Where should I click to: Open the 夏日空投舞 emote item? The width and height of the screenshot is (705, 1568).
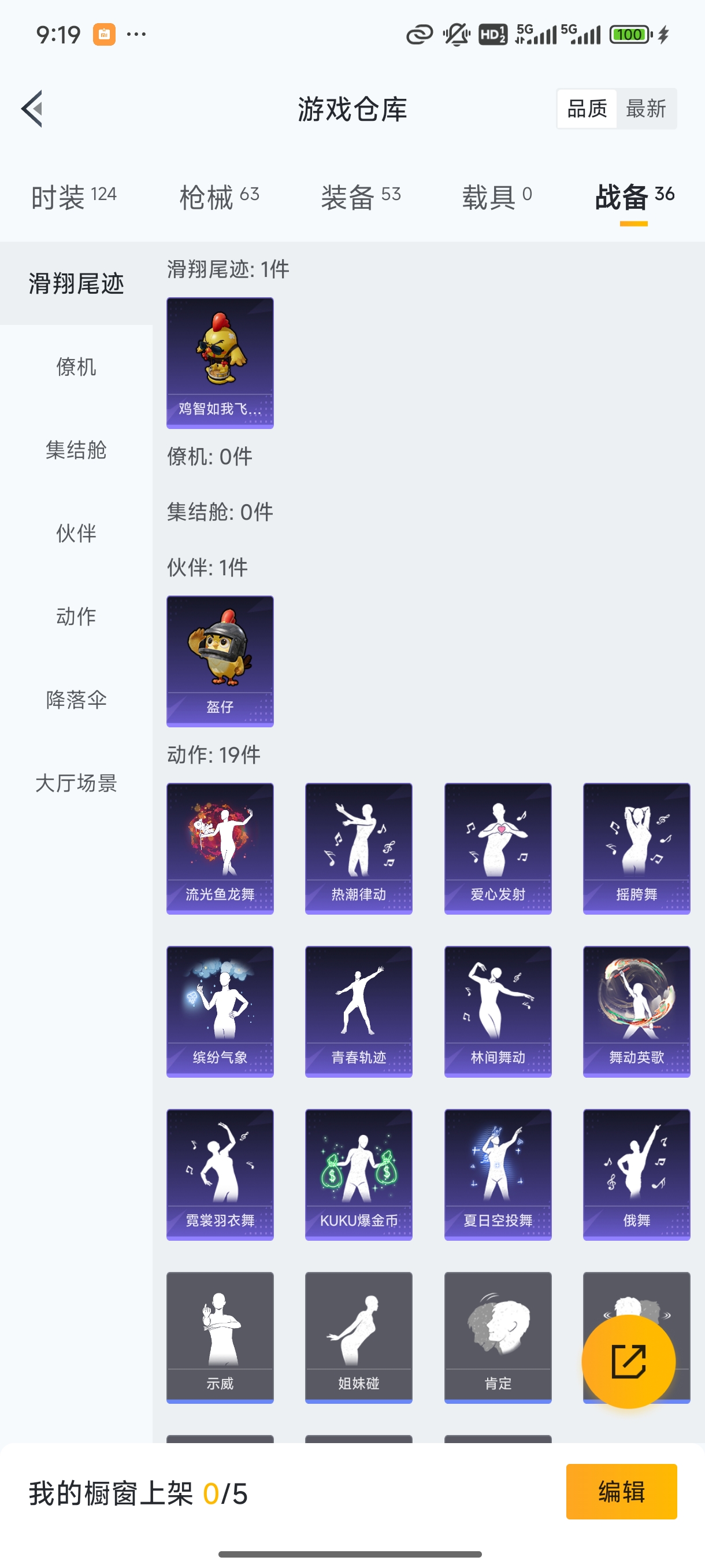498,1174
